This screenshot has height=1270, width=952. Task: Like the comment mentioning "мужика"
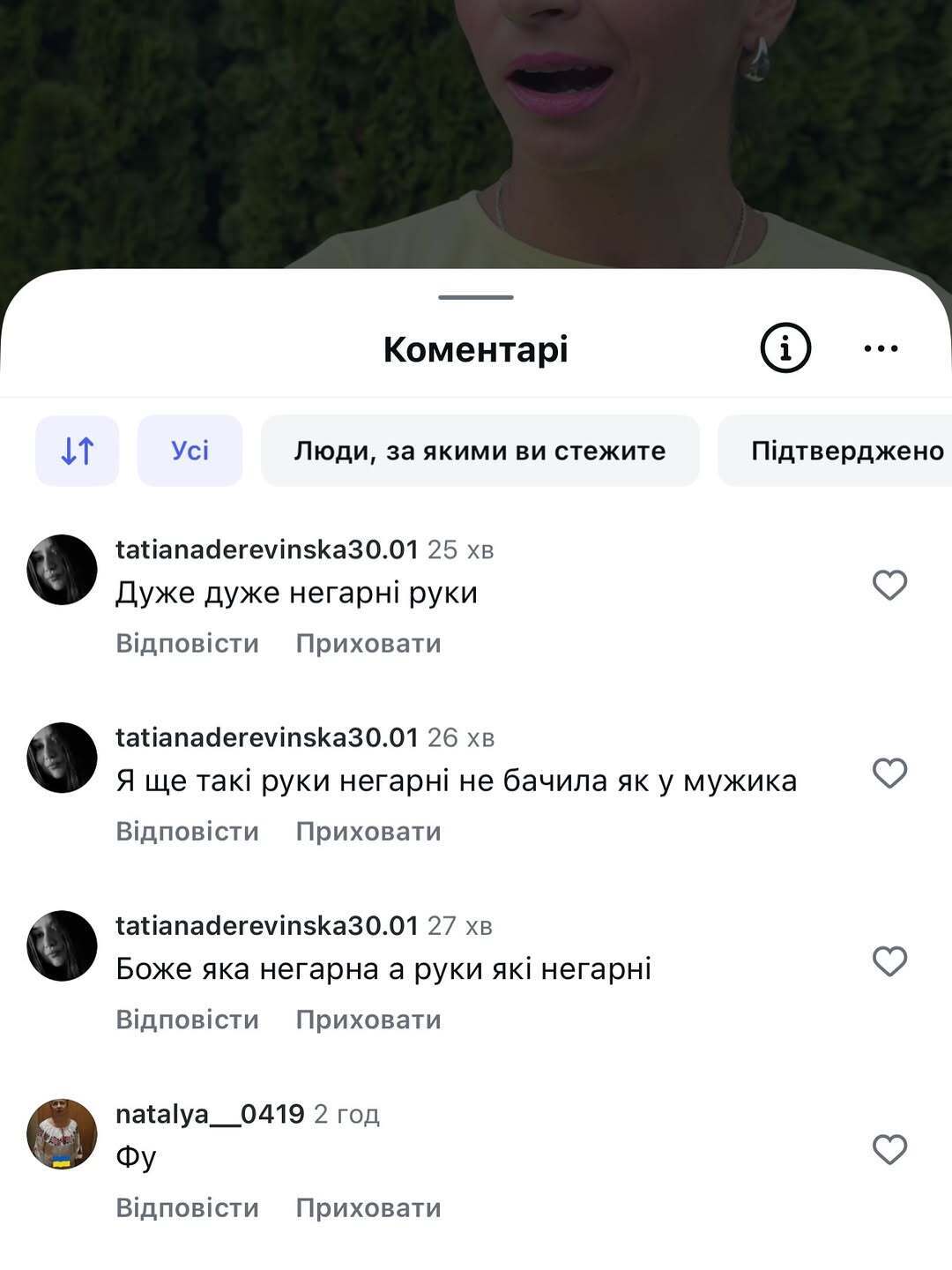(x=892, y=772)
